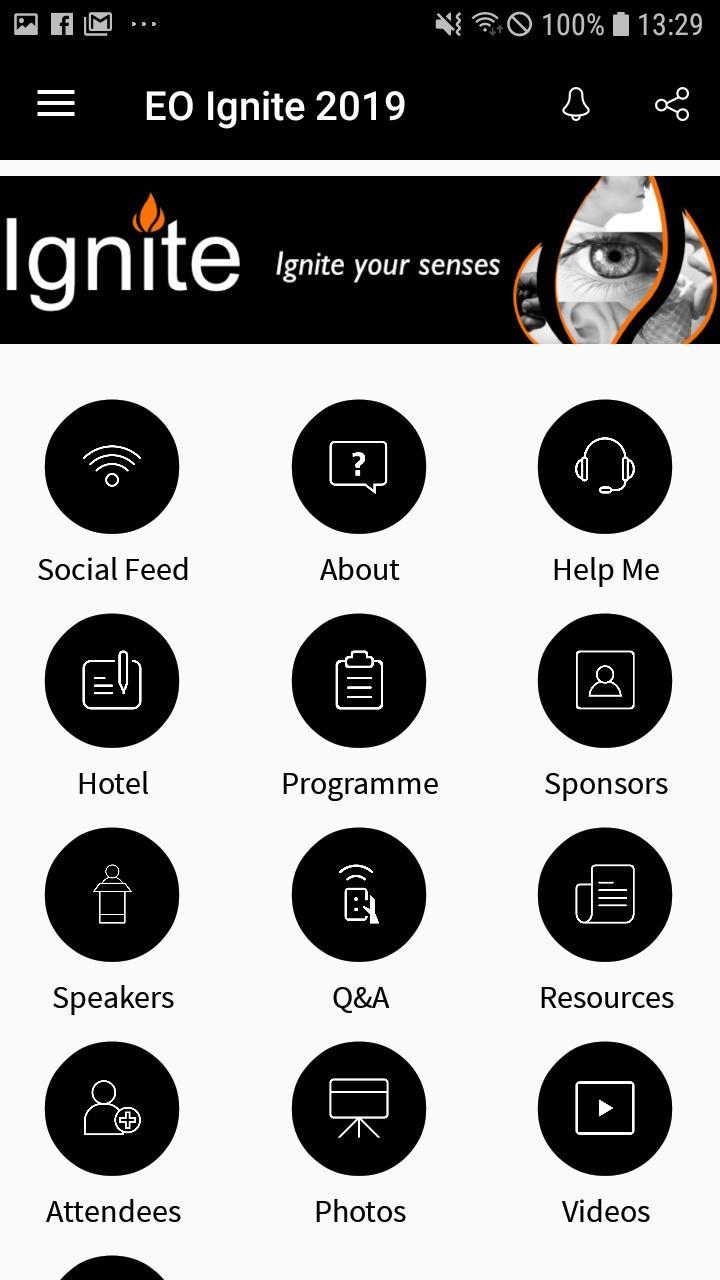
Task: View the Sponsors section
Action: (605, 680)
